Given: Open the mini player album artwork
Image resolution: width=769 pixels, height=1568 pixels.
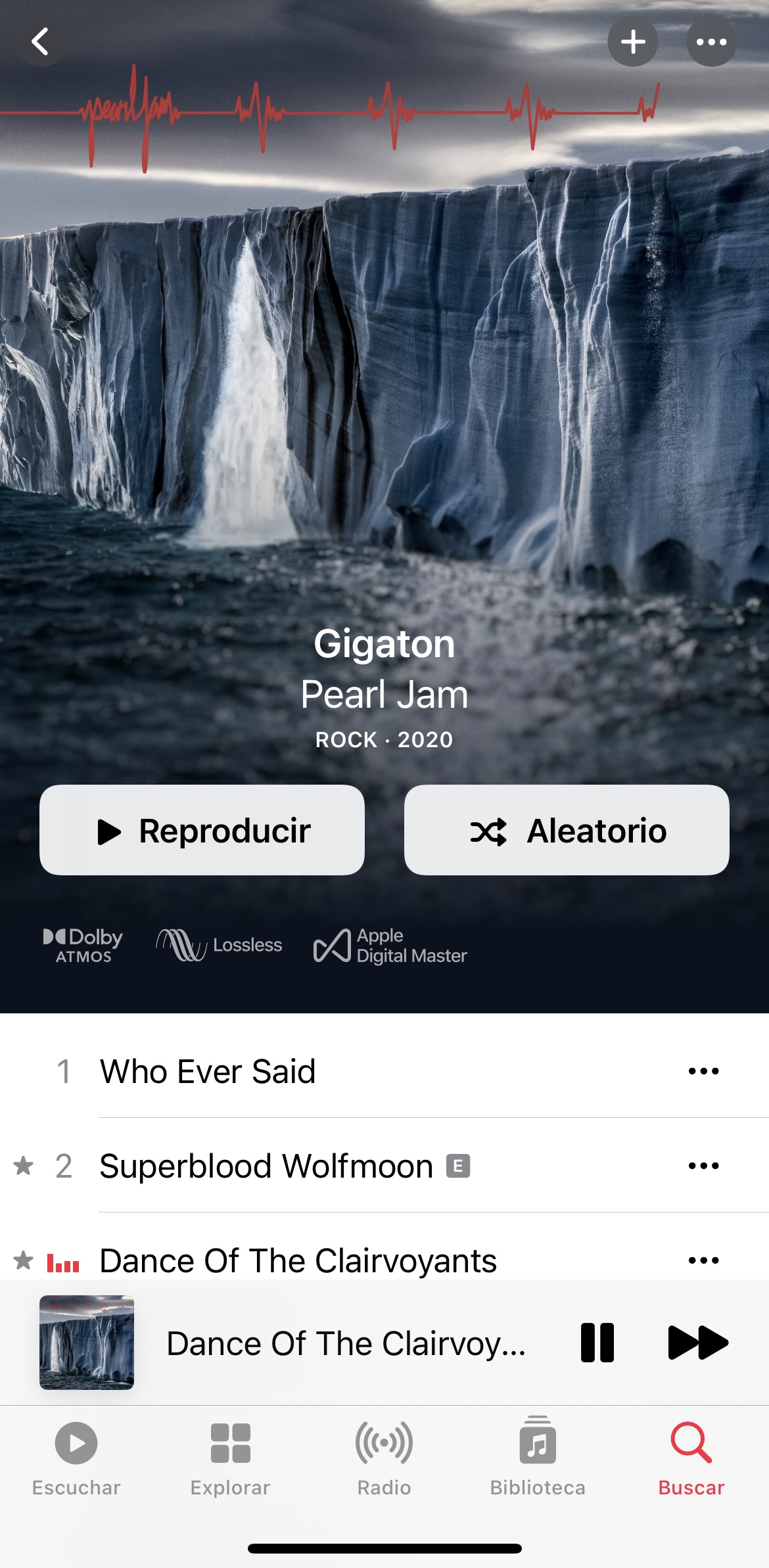Looking at the screenshot, I should (x=87, y=1342).
